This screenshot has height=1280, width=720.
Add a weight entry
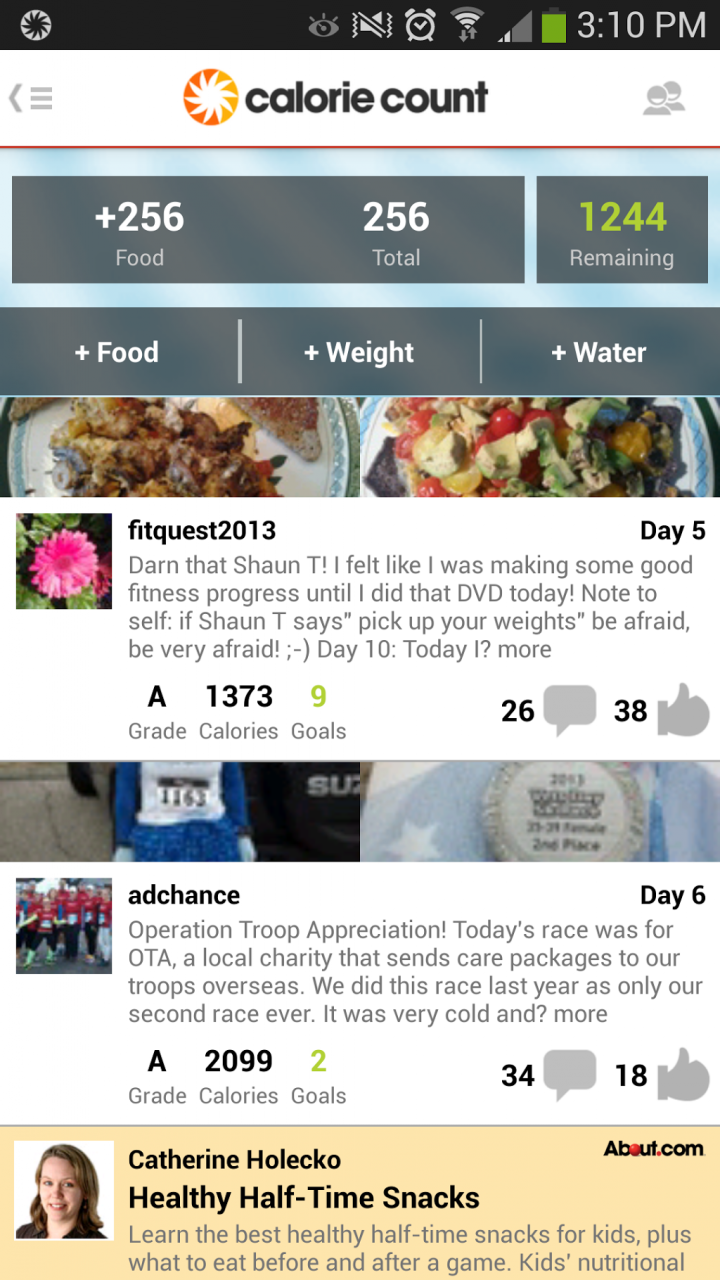[x=359, y=352]
